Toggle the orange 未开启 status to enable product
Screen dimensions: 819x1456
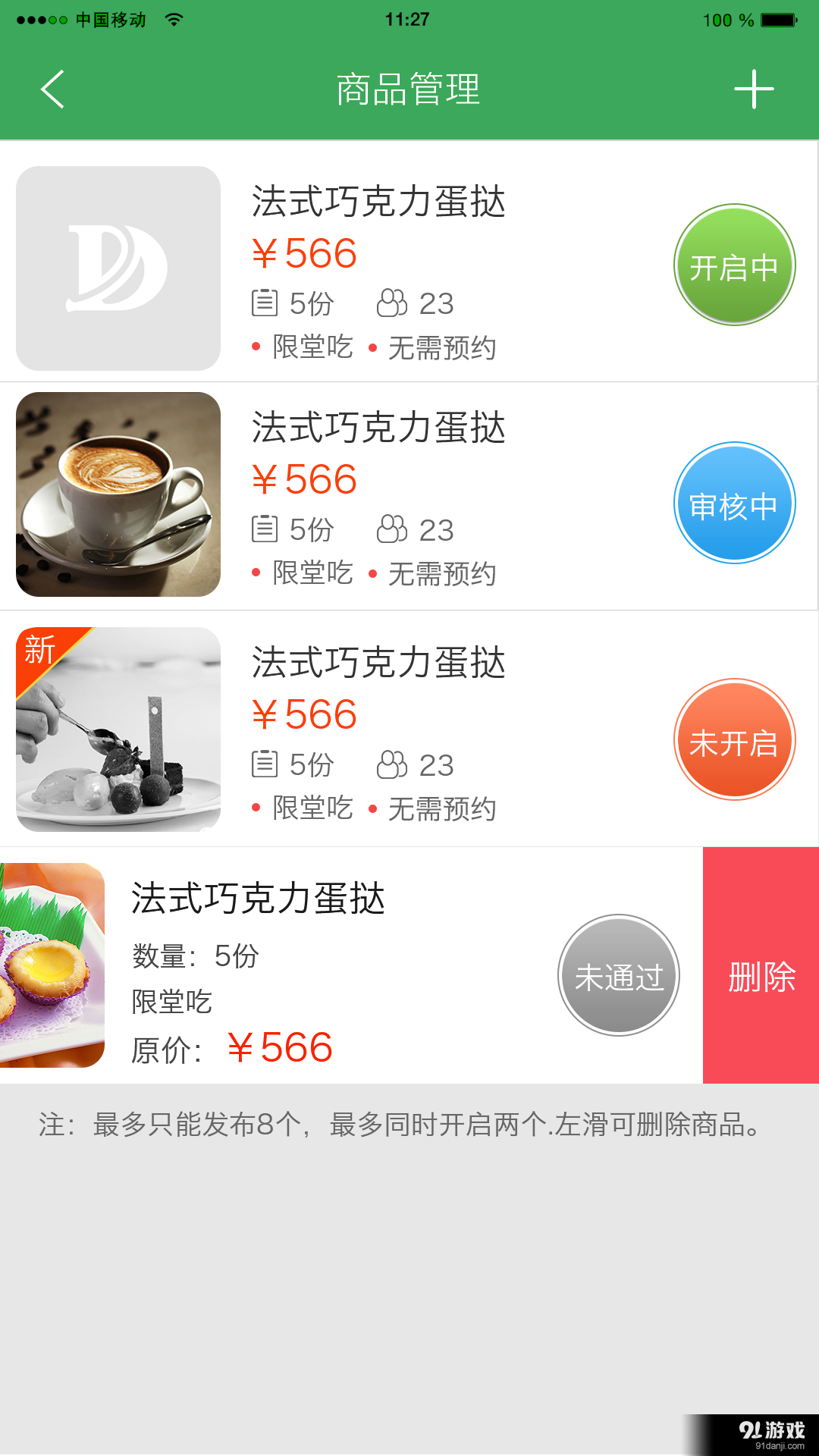tap(734, 739)
